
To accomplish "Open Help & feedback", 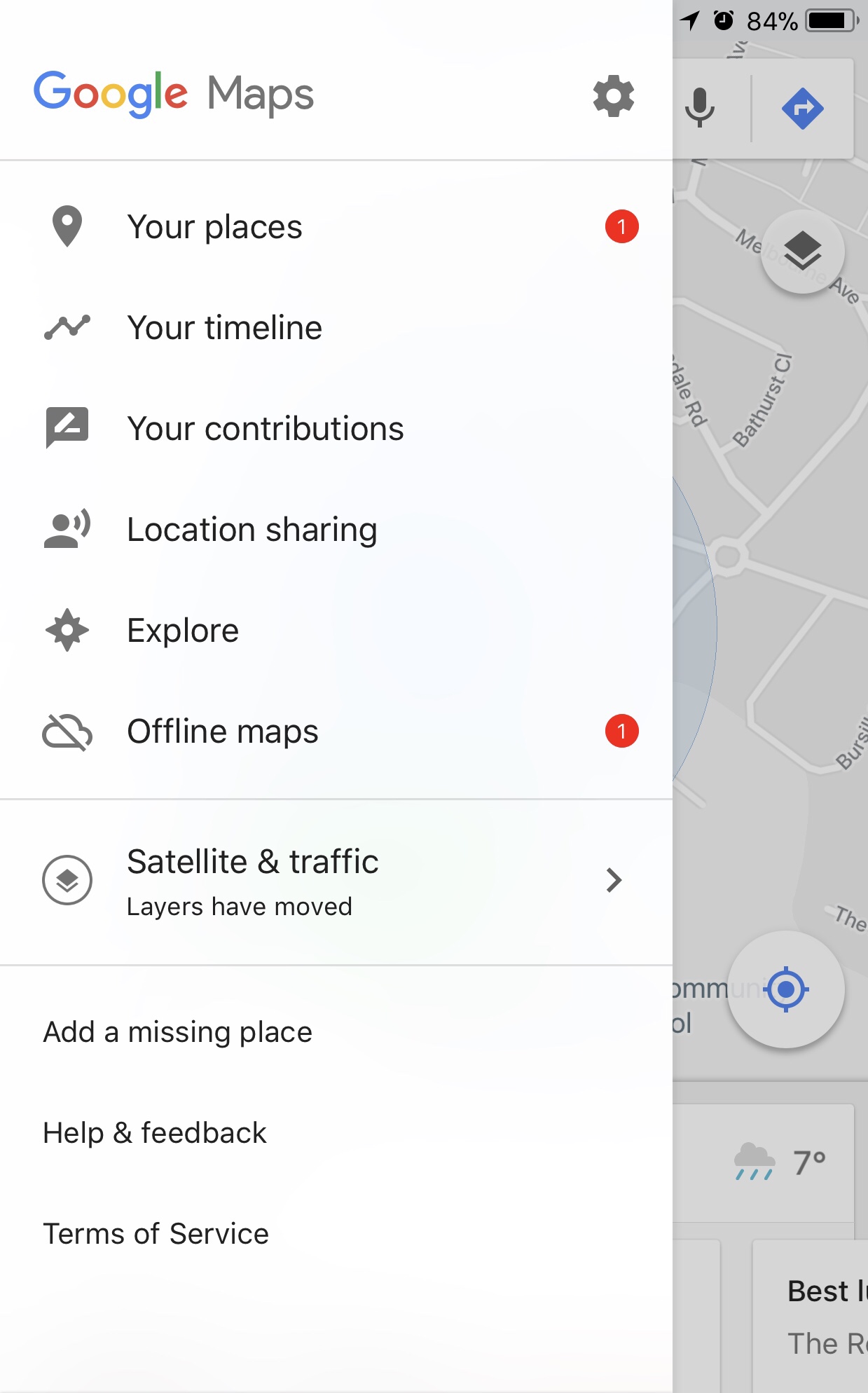I will [x=155, y=1133].
